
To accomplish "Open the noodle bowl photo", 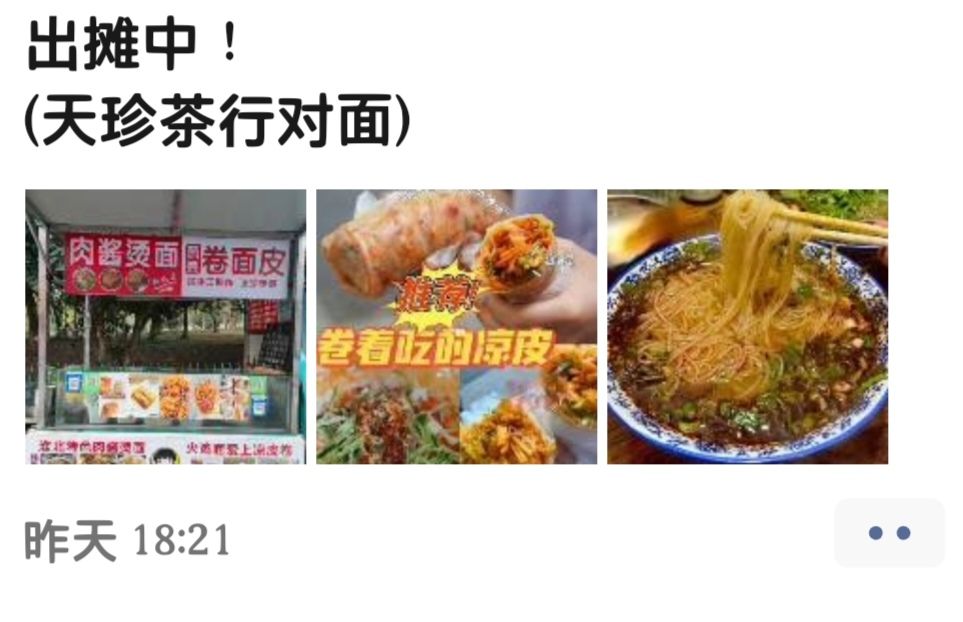I will (747, 327).
